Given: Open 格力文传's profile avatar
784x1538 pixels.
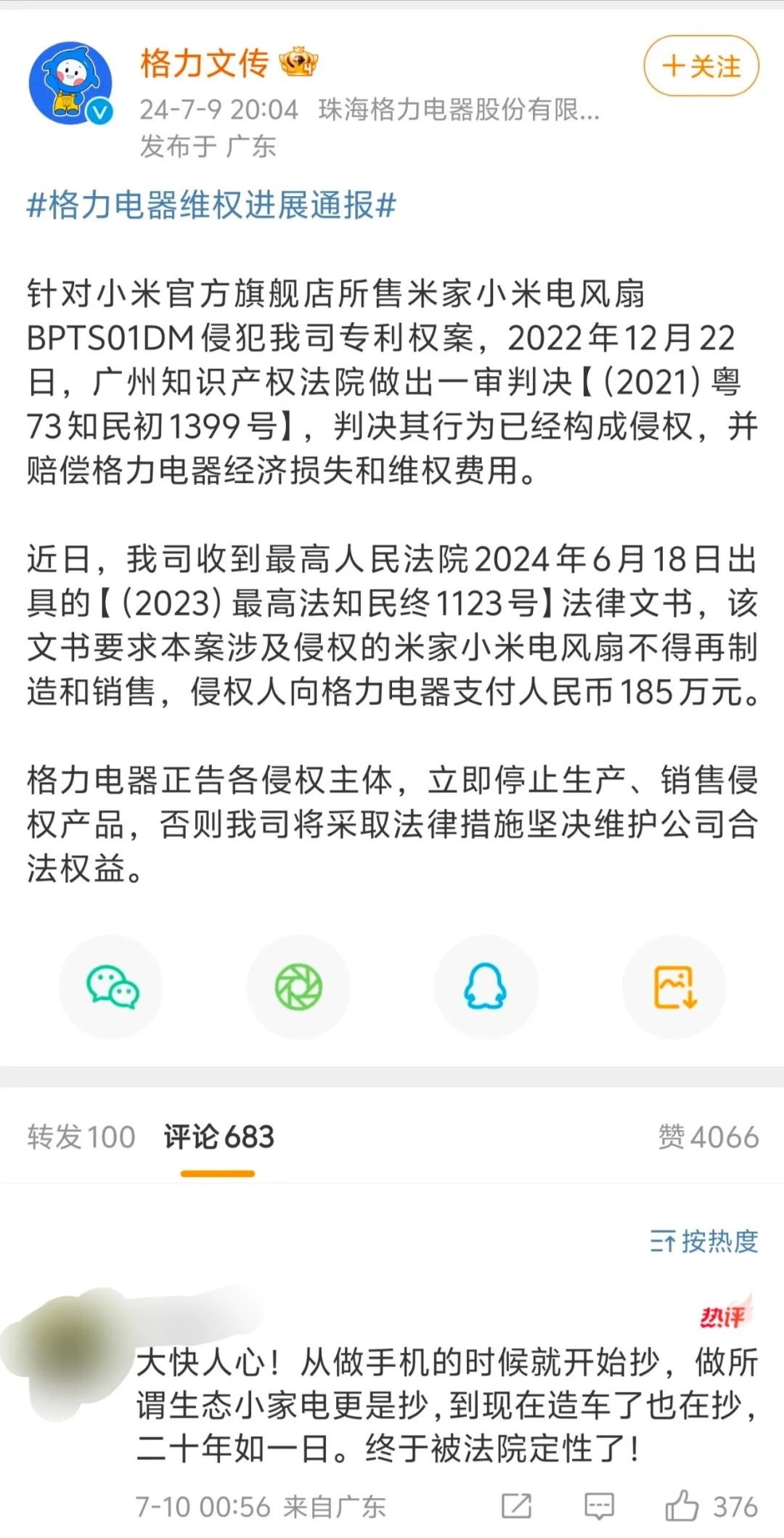Looking at the screenshot, I should (x=70, y=83).
